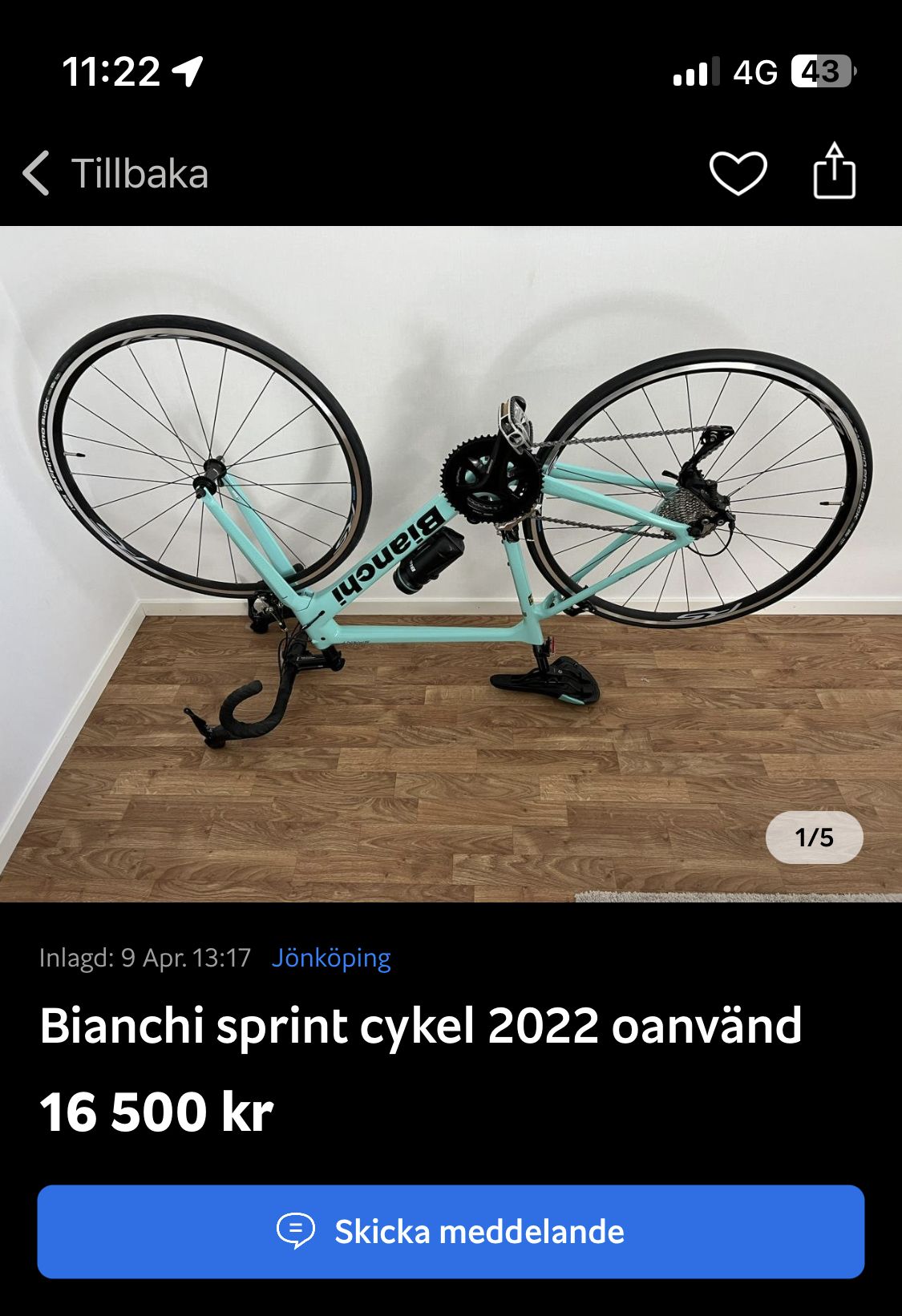The height and width of the screenshot is (1316, 902).
Task: Open the Jönköping location link
Action: pos(333,957)
